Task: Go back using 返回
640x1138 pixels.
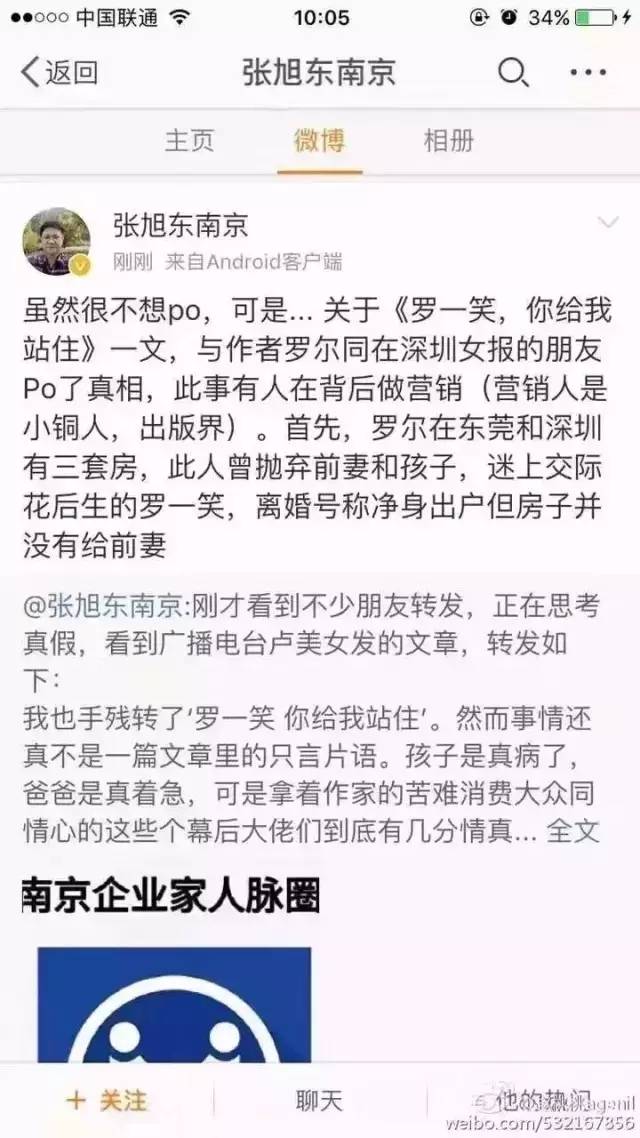Action: 60,72
